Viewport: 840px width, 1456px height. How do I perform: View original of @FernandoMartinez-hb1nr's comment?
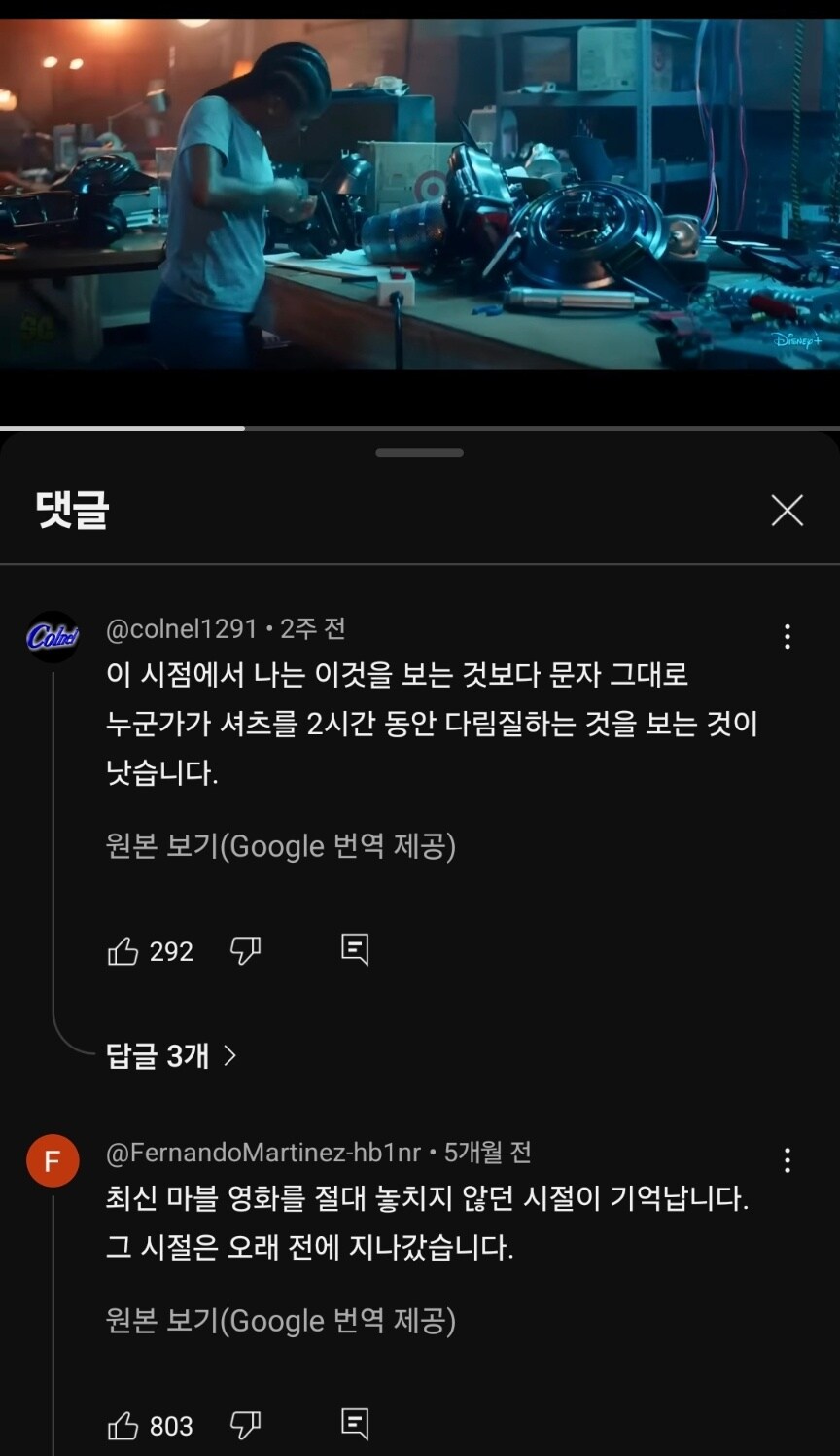click(x=280, y=1321)
